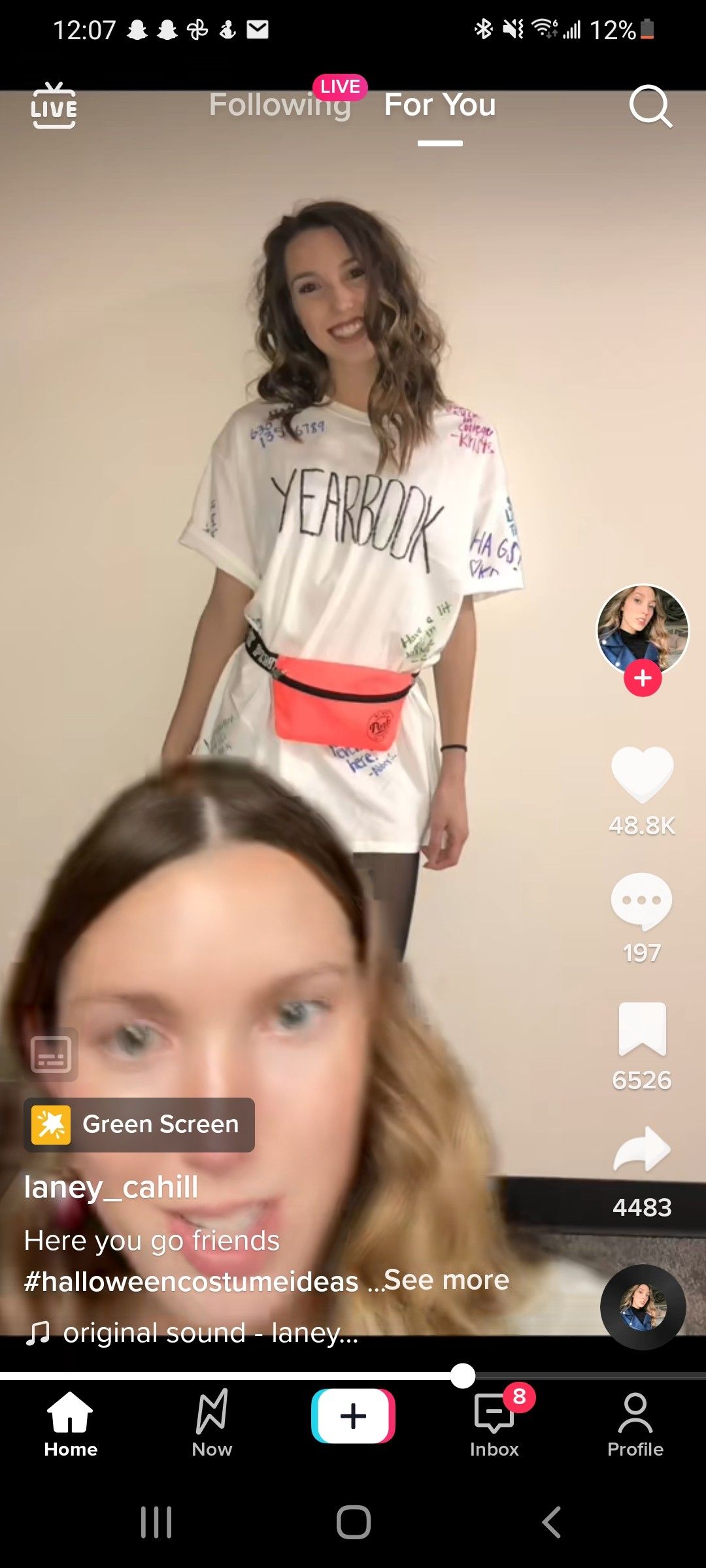Switch to the Following tab
Image resolution: width=706 pixels, height=1568 pixels.
(280, 105)
